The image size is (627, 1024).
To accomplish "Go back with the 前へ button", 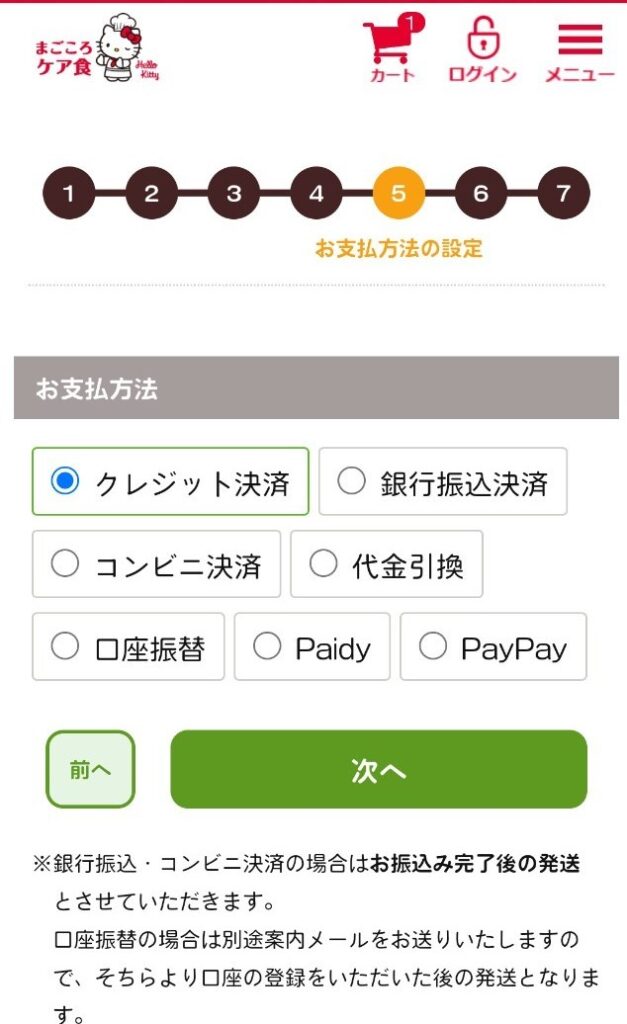I will click(x=90, y=769).
